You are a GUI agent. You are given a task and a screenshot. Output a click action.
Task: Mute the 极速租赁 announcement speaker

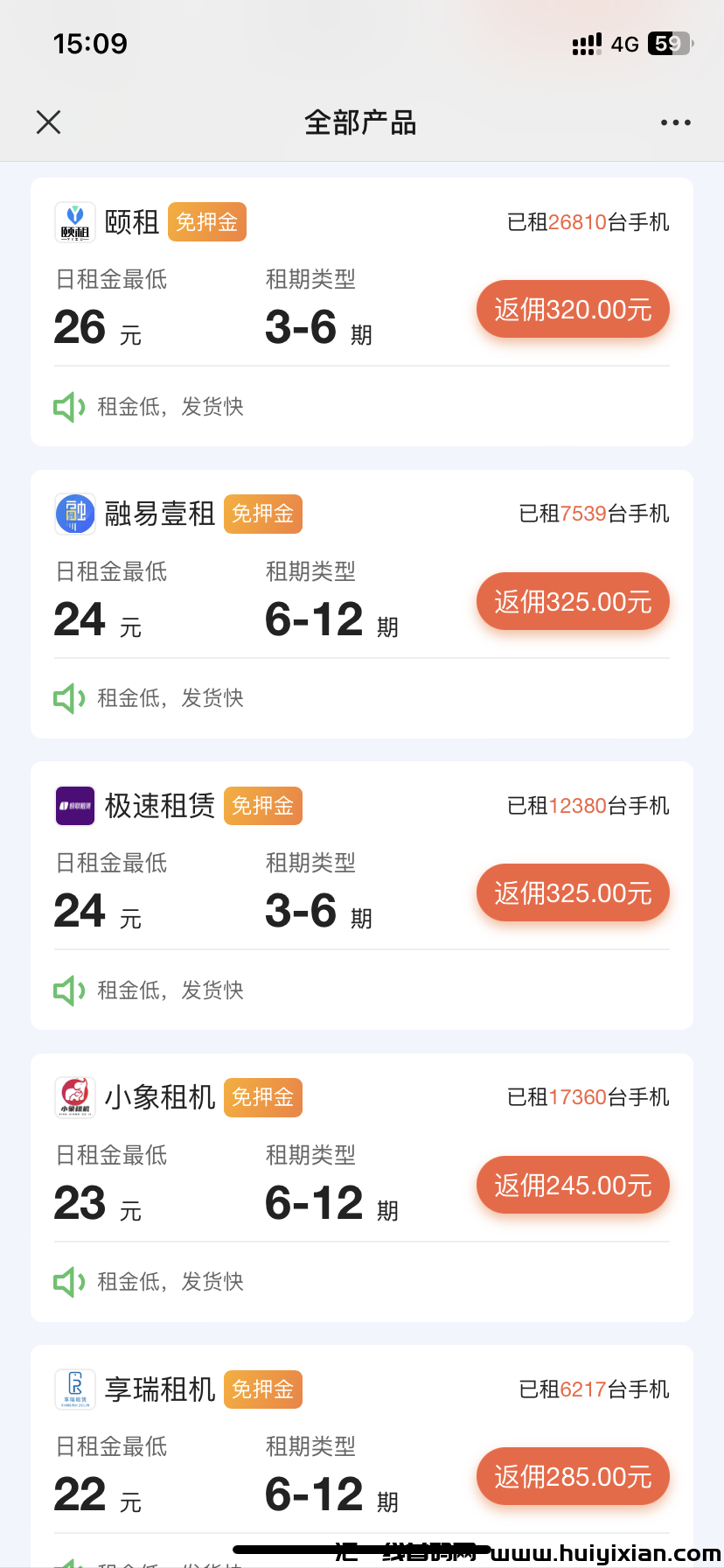[68, 990]
